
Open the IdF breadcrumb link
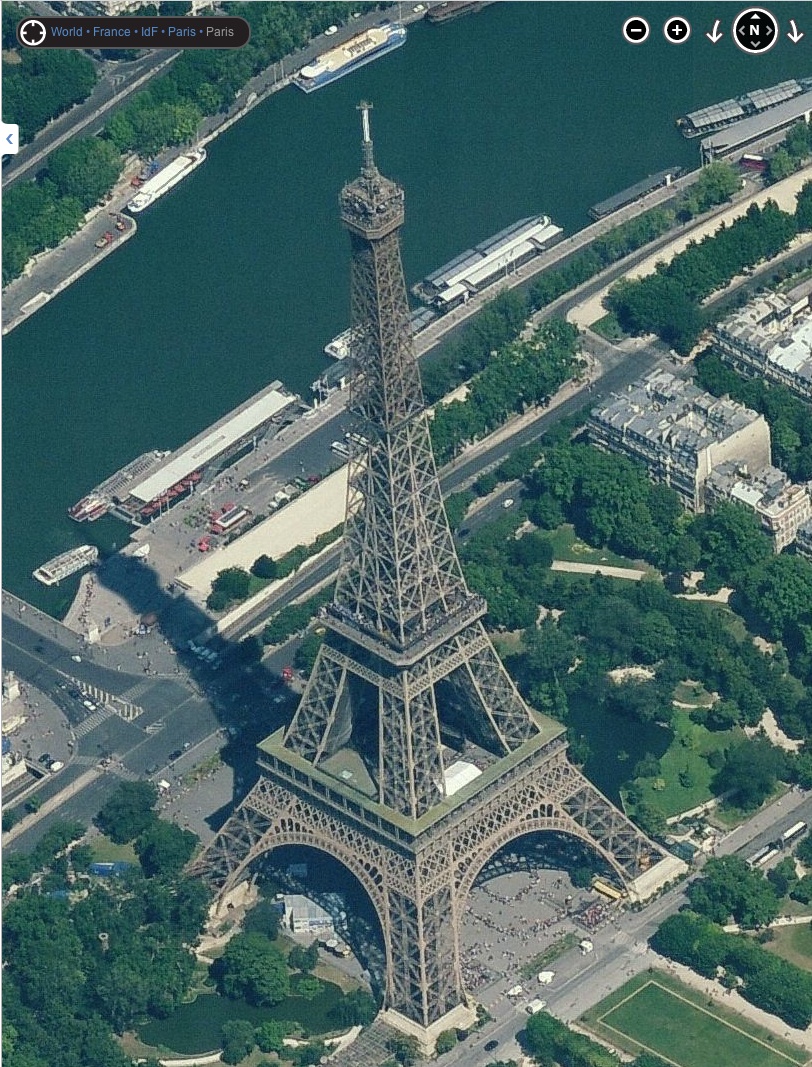[149, 32]
